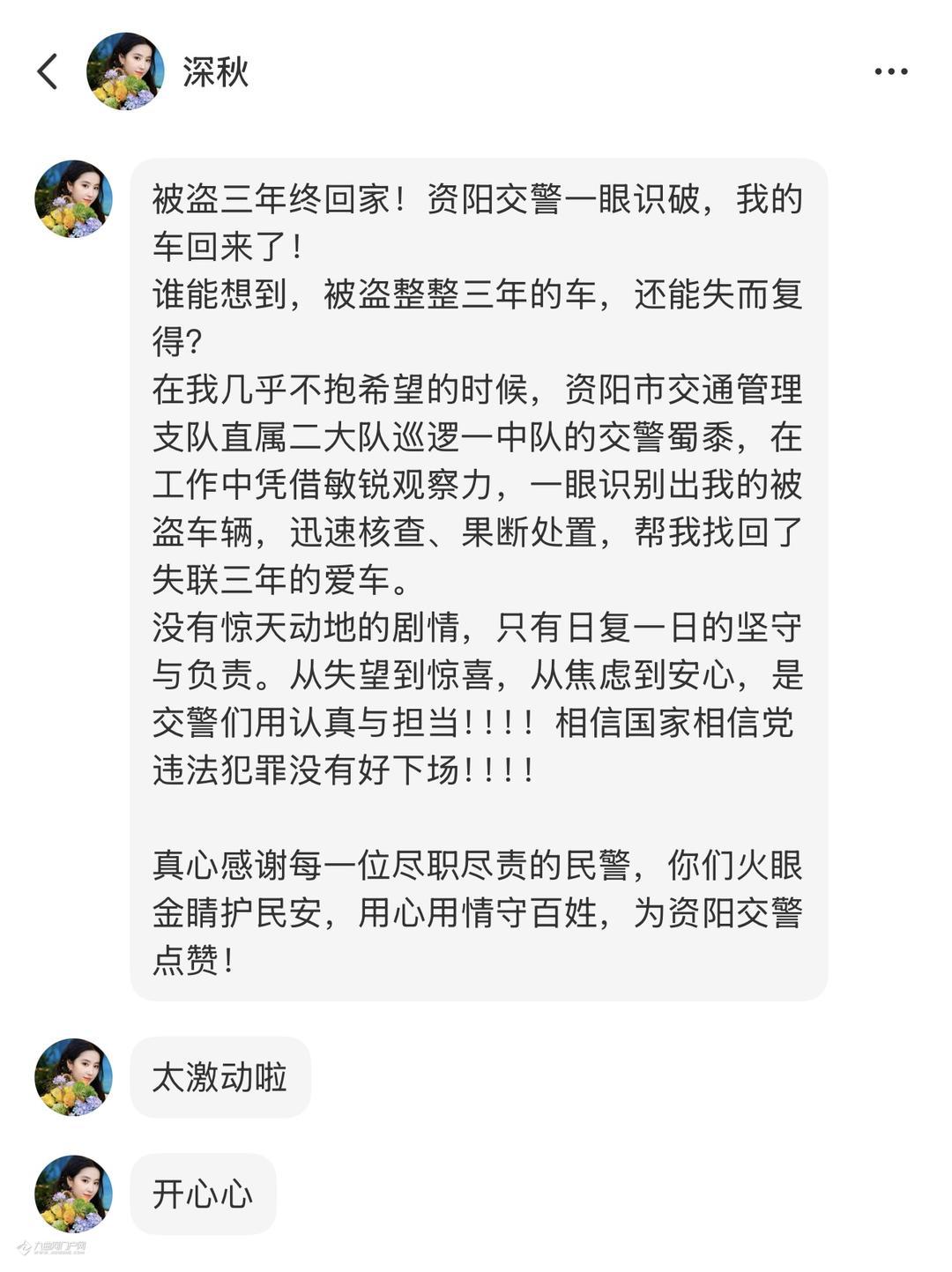
Task: Tap the avatar beside the 太激动啦 message
Action: 73,1076
